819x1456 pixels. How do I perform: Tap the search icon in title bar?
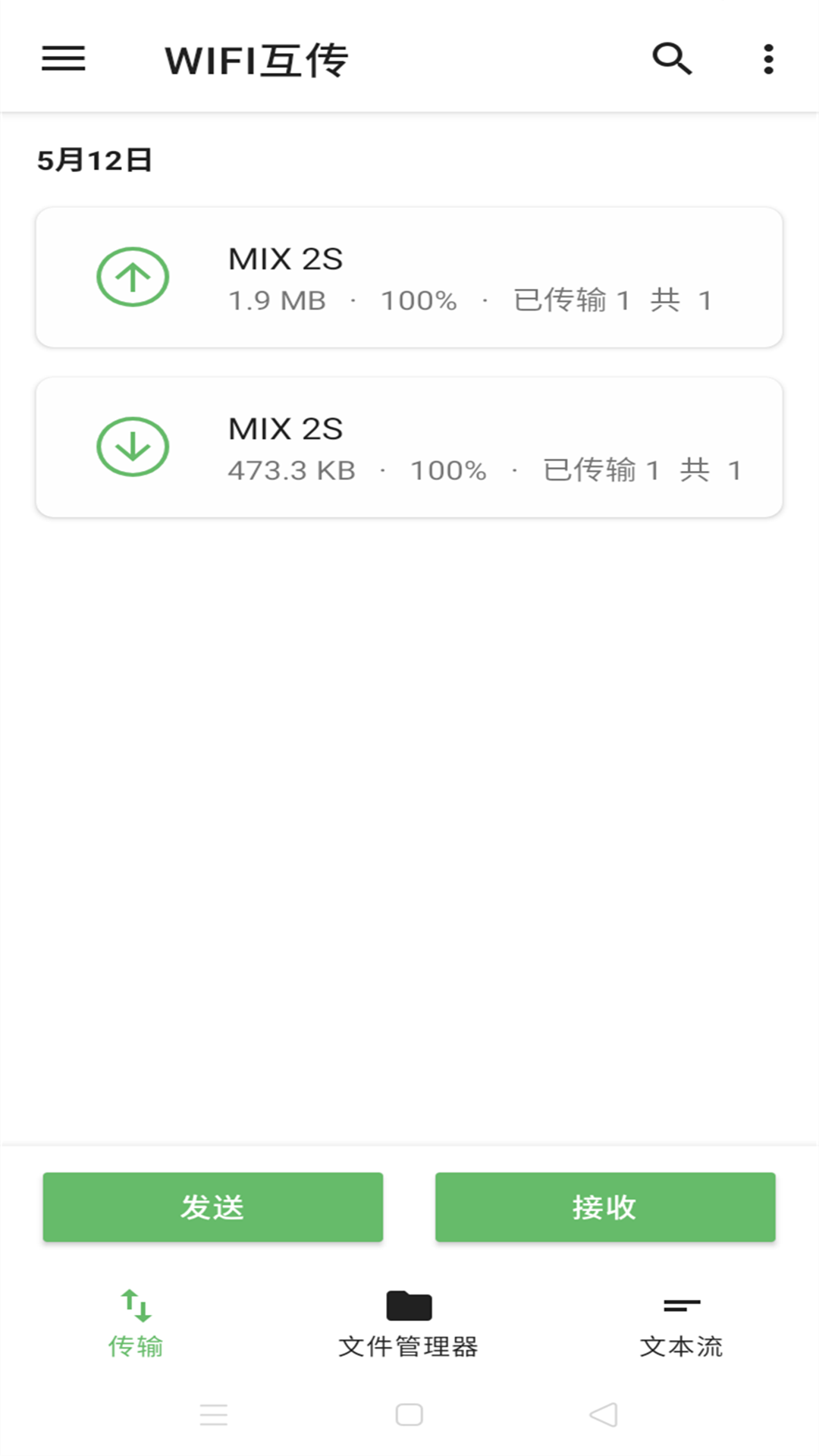671,59
